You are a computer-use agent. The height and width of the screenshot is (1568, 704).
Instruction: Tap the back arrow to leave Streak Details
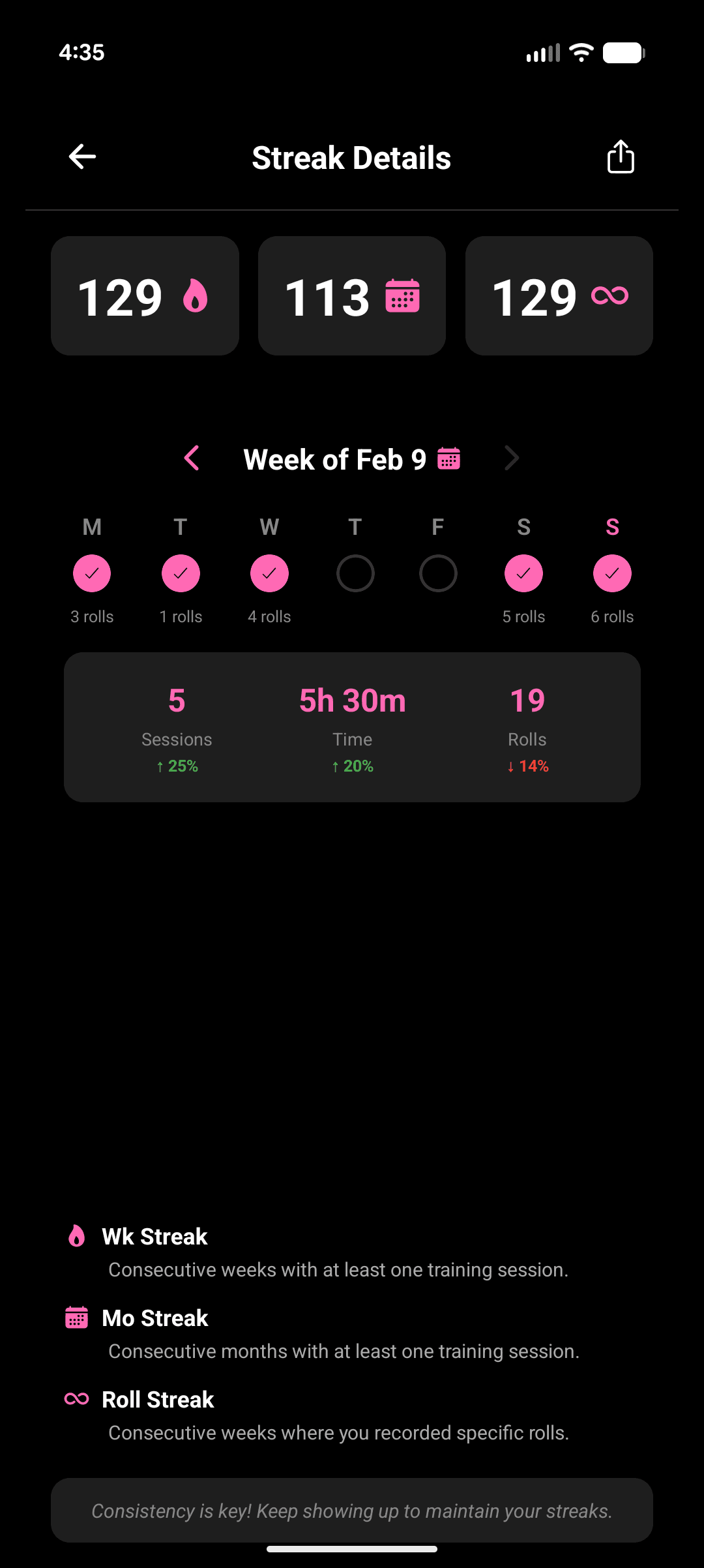pos(82,157)
